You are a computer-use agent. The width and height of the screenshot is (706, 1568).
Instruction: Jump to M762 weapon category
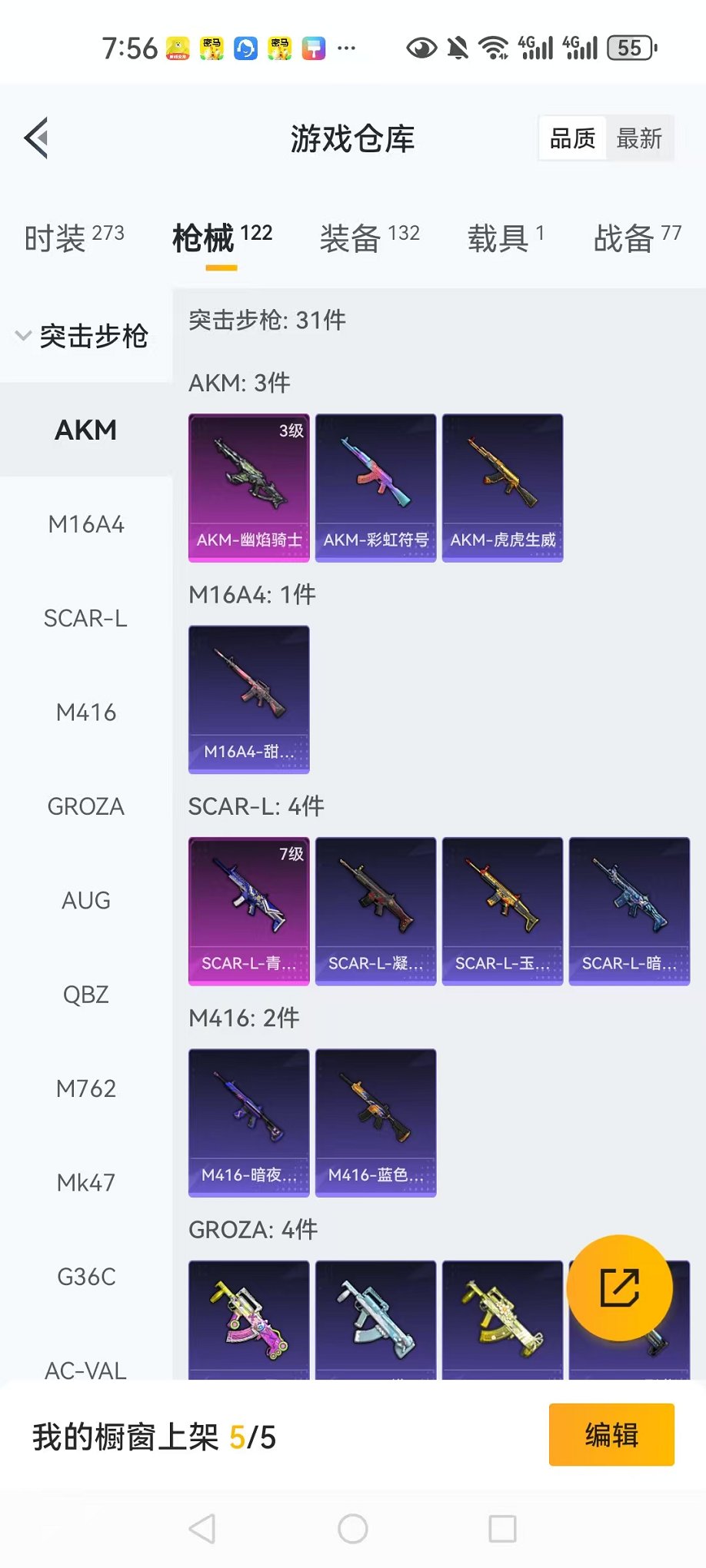click(85, 1088)
